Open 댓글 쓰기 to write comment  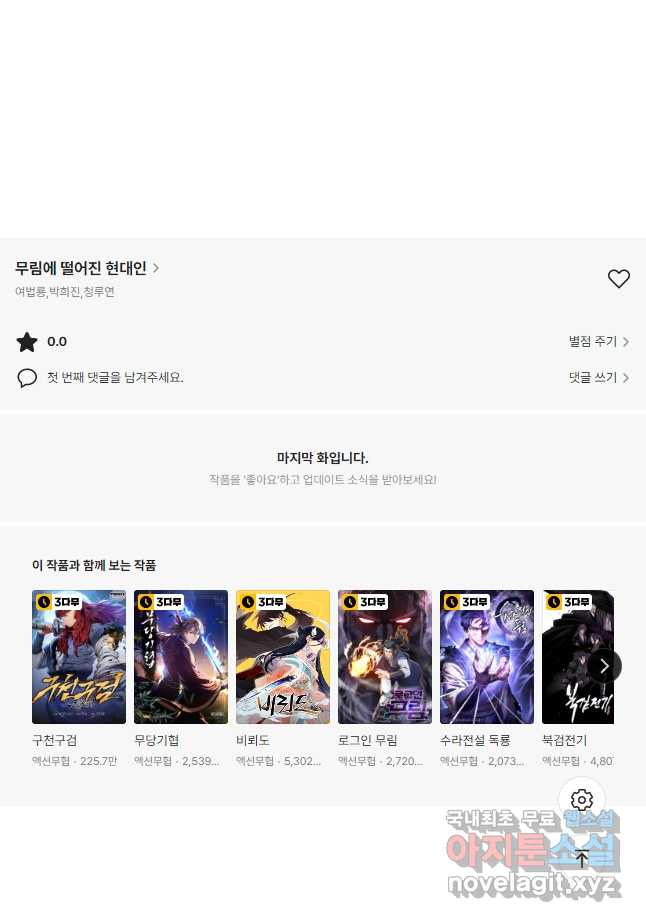coord(598,378)
